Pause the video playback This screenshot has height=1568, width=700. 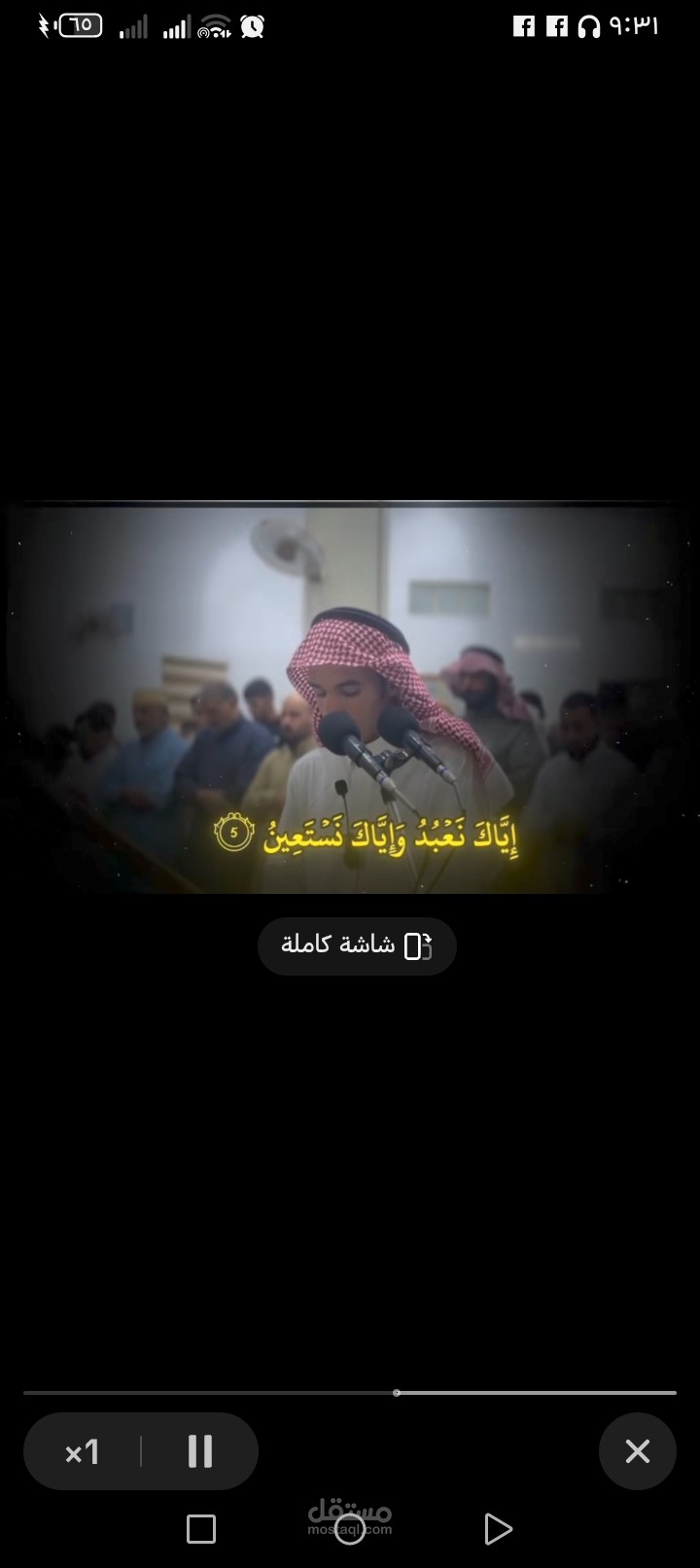coord(200,1450)
